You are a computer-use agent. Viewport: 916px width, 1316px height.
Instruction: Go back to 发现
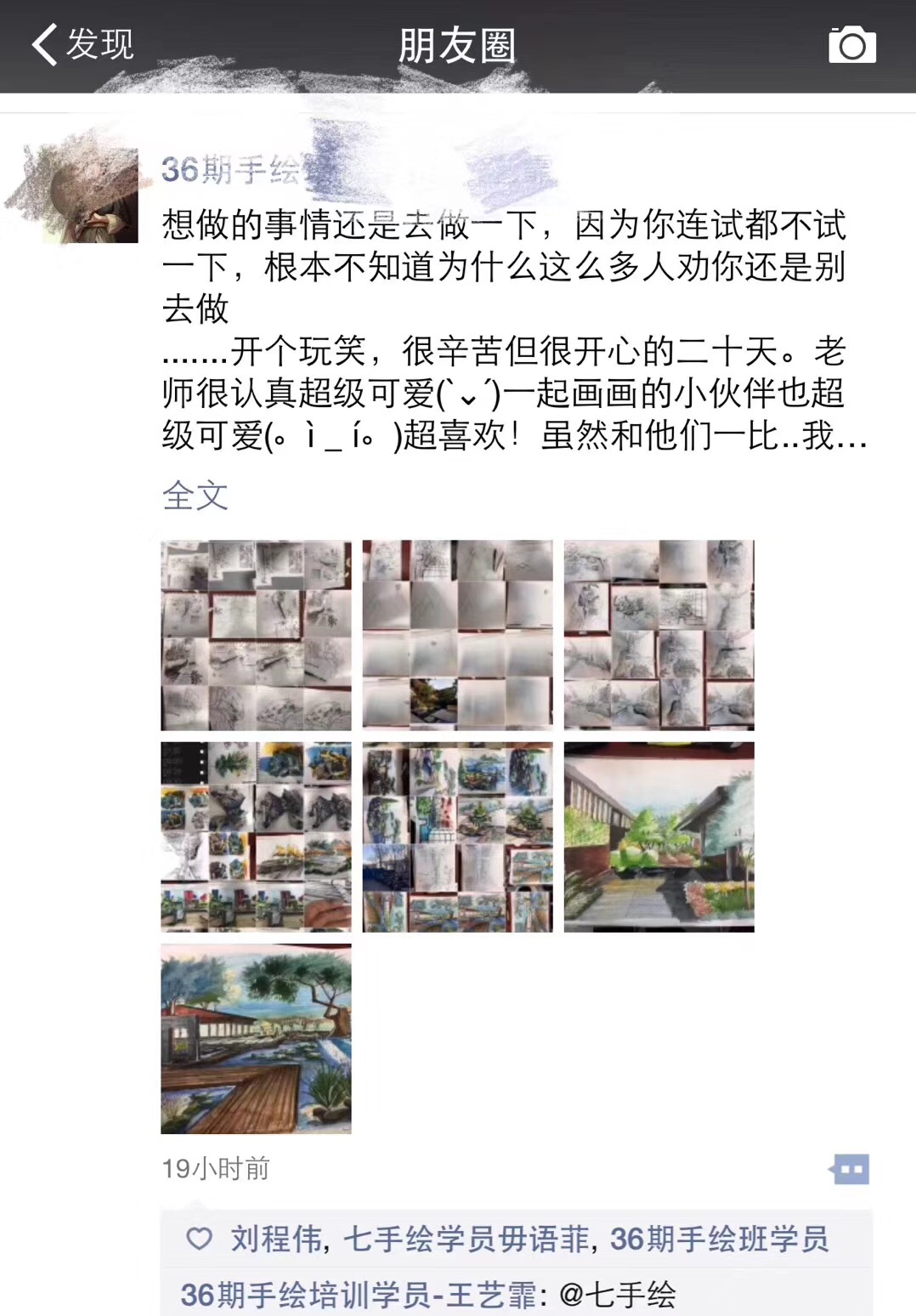[82, 44]
